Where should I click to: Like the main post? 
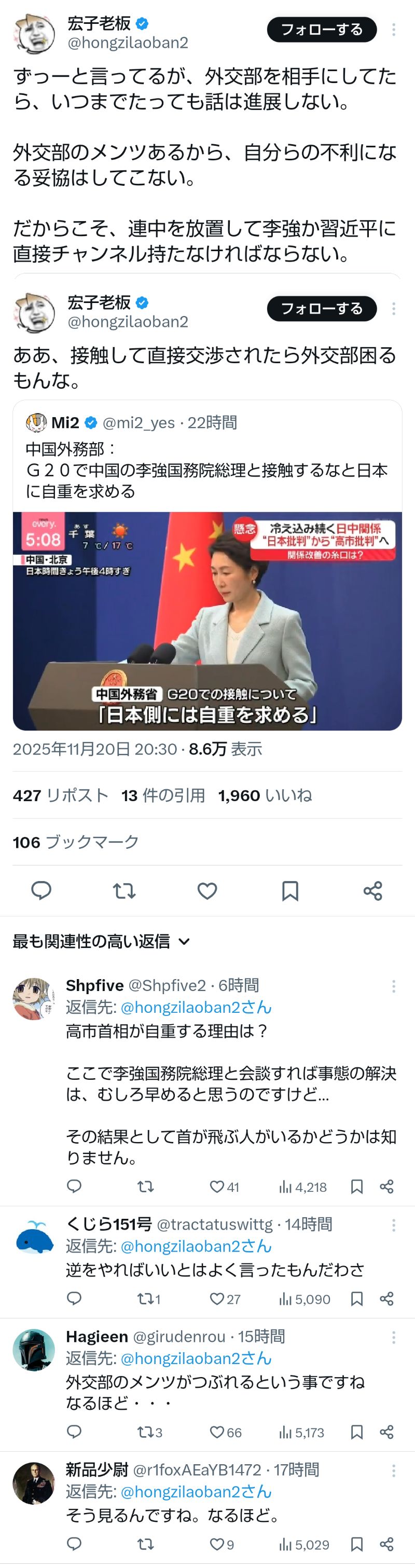[207, 890]
